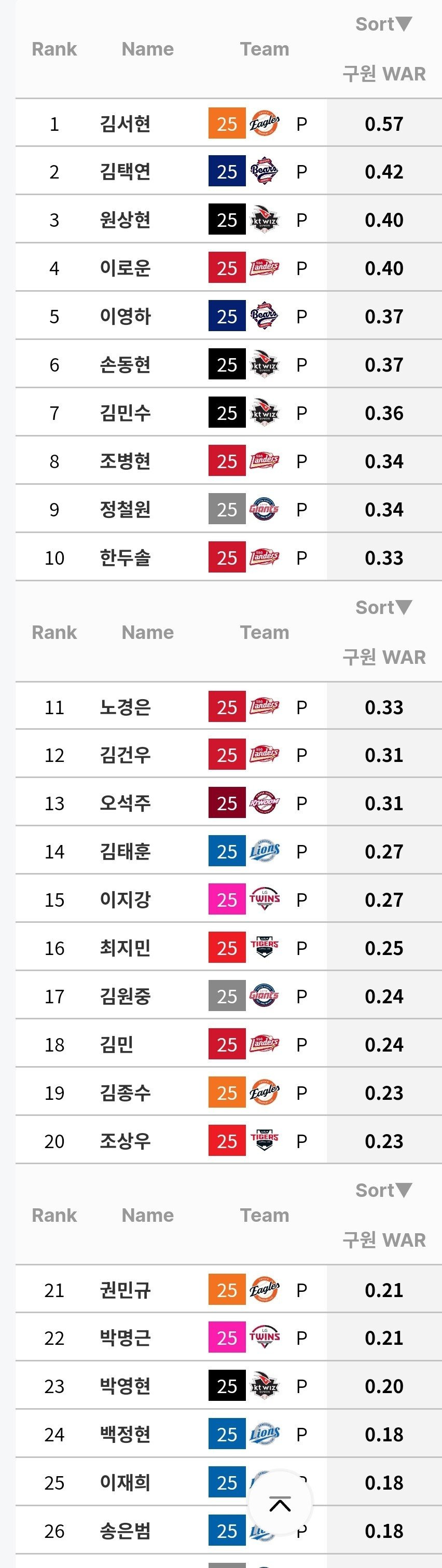The image size is (442, 1568).
Task: Open player 노경은's profile
Action: pyautogui.click(x=126, y=707)
